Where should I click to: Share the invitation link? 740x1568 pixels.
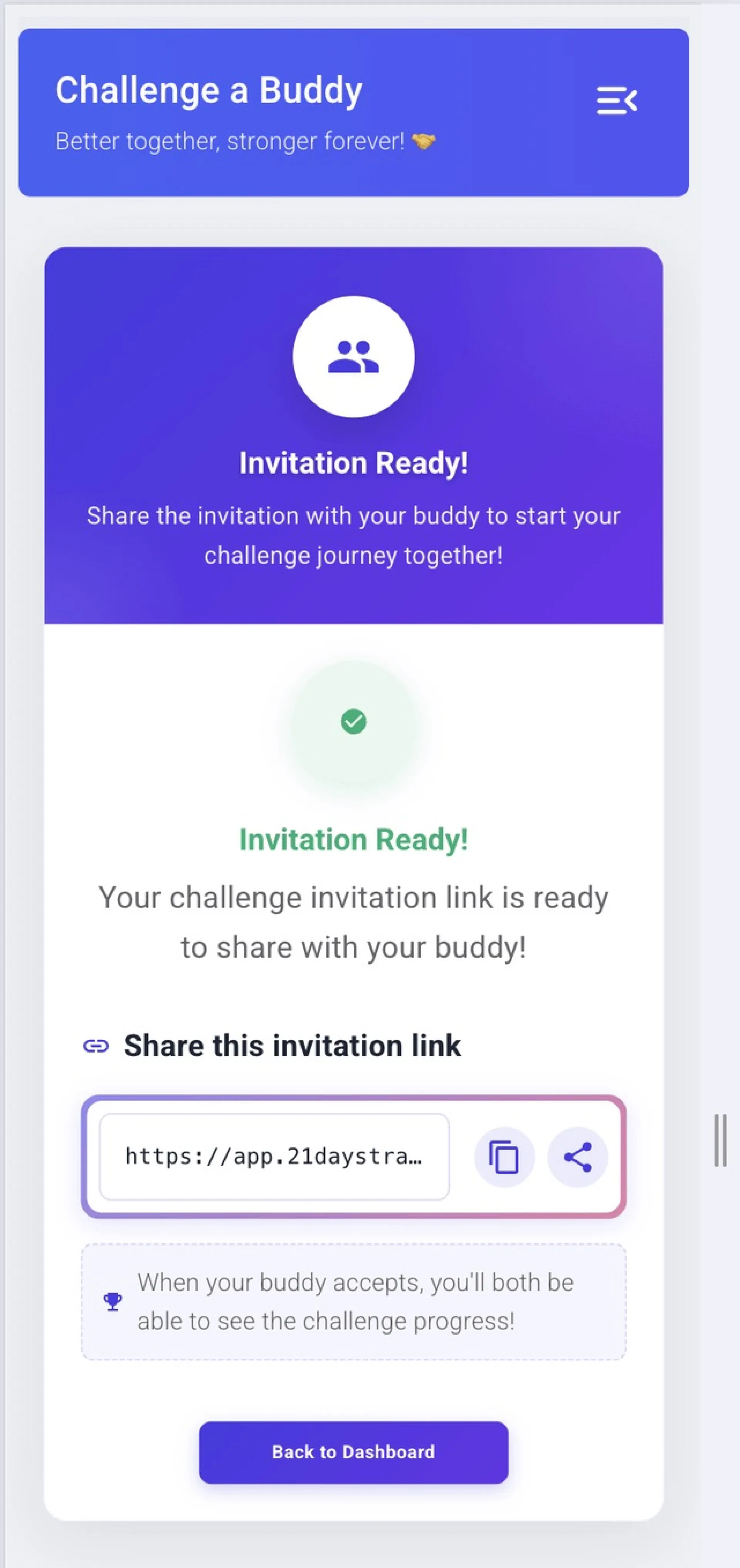click(577, 1157)
